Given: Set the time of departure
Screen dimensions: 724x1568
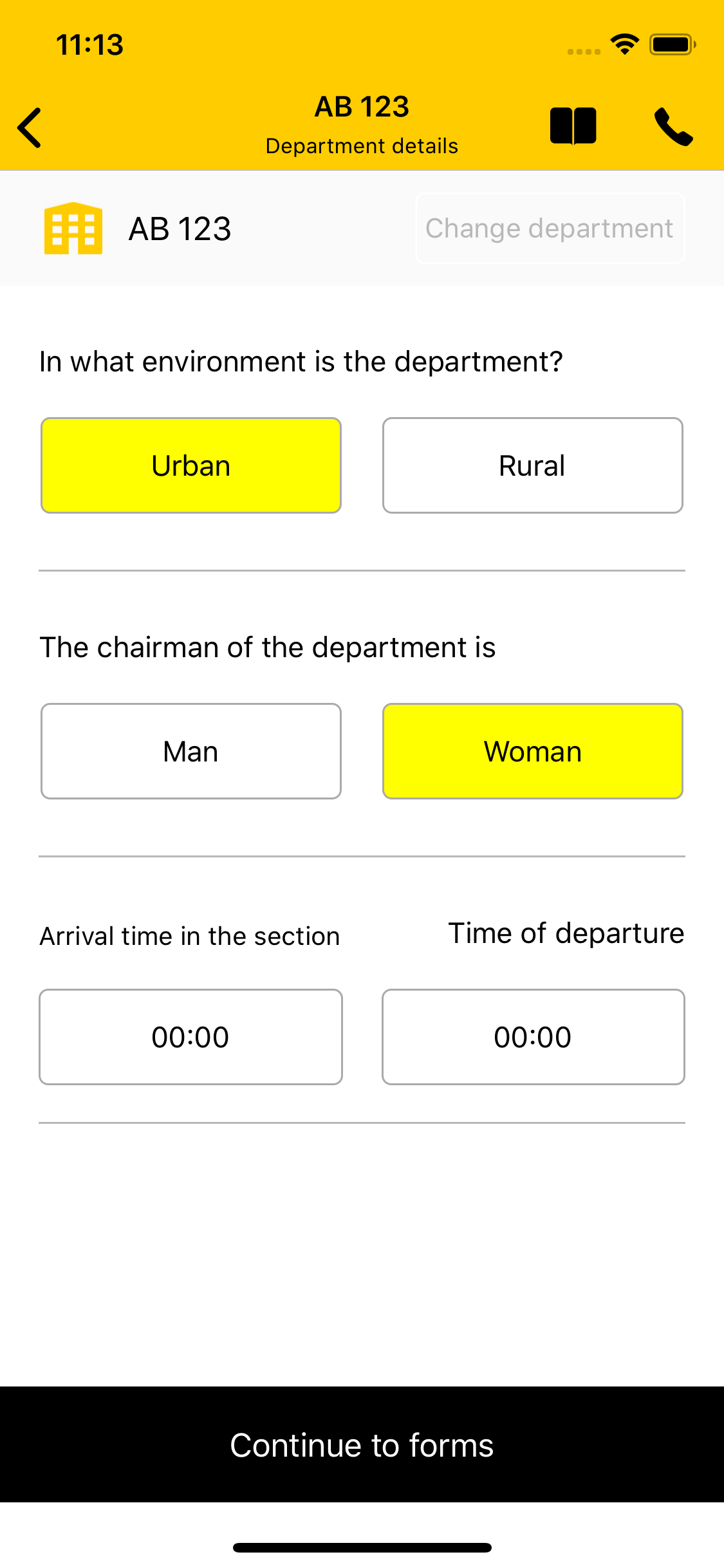Looking at the screenshot, I should 533,1037.
